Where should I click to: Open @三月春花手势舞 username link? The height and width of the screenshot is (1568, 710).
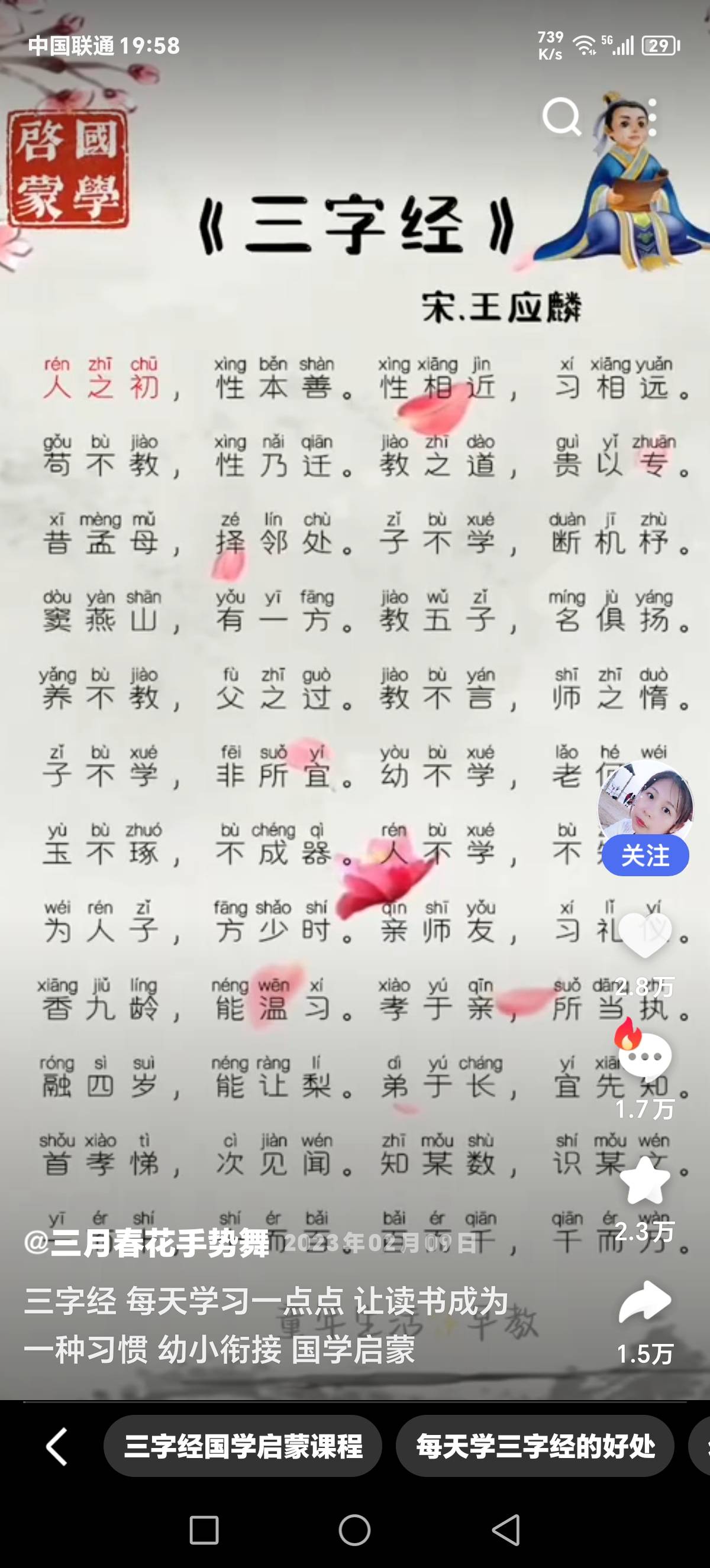(x=147, y=1242)
